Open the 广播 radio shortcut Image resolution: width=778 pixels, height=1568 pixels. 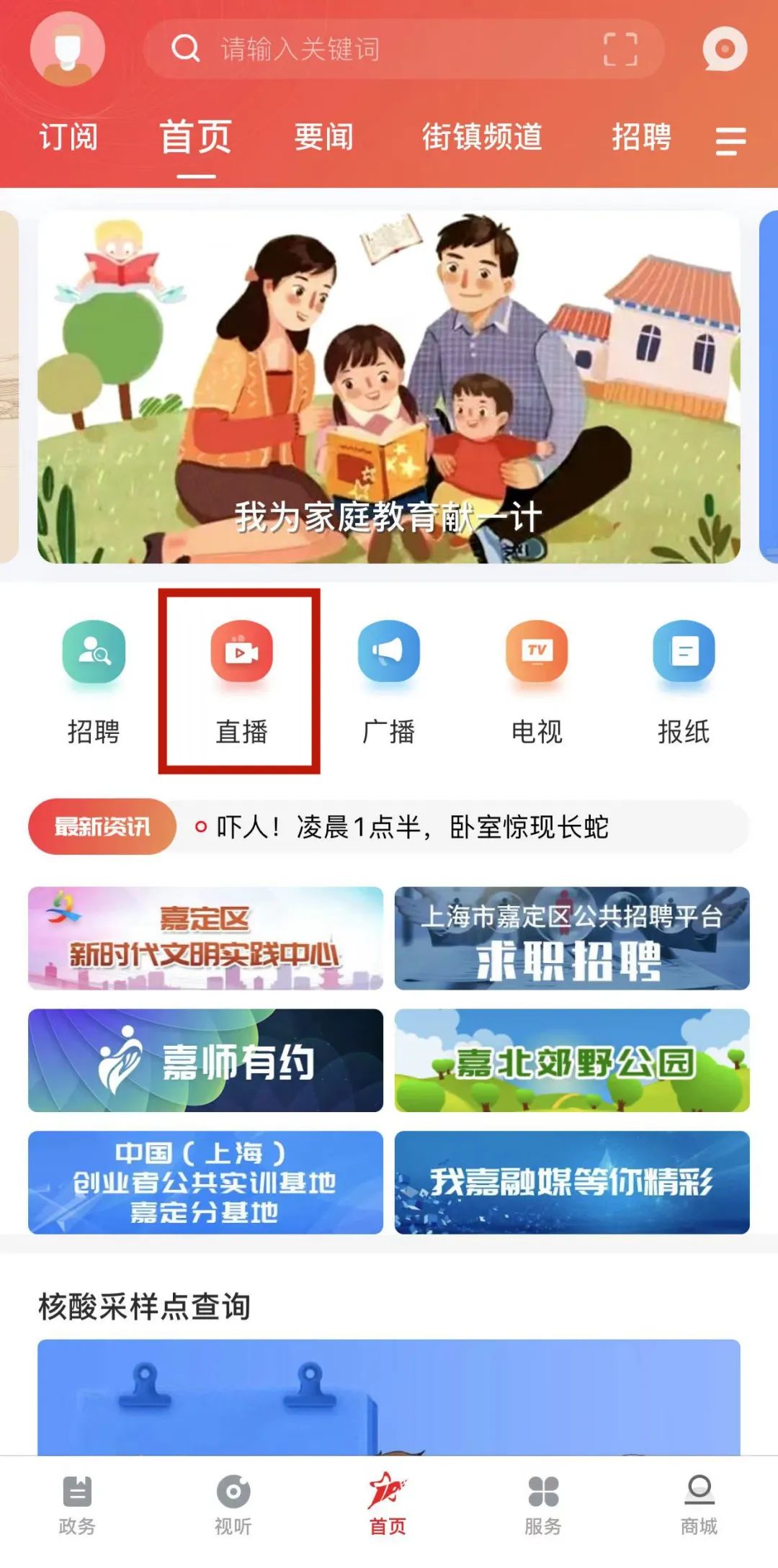click(389, 681)
